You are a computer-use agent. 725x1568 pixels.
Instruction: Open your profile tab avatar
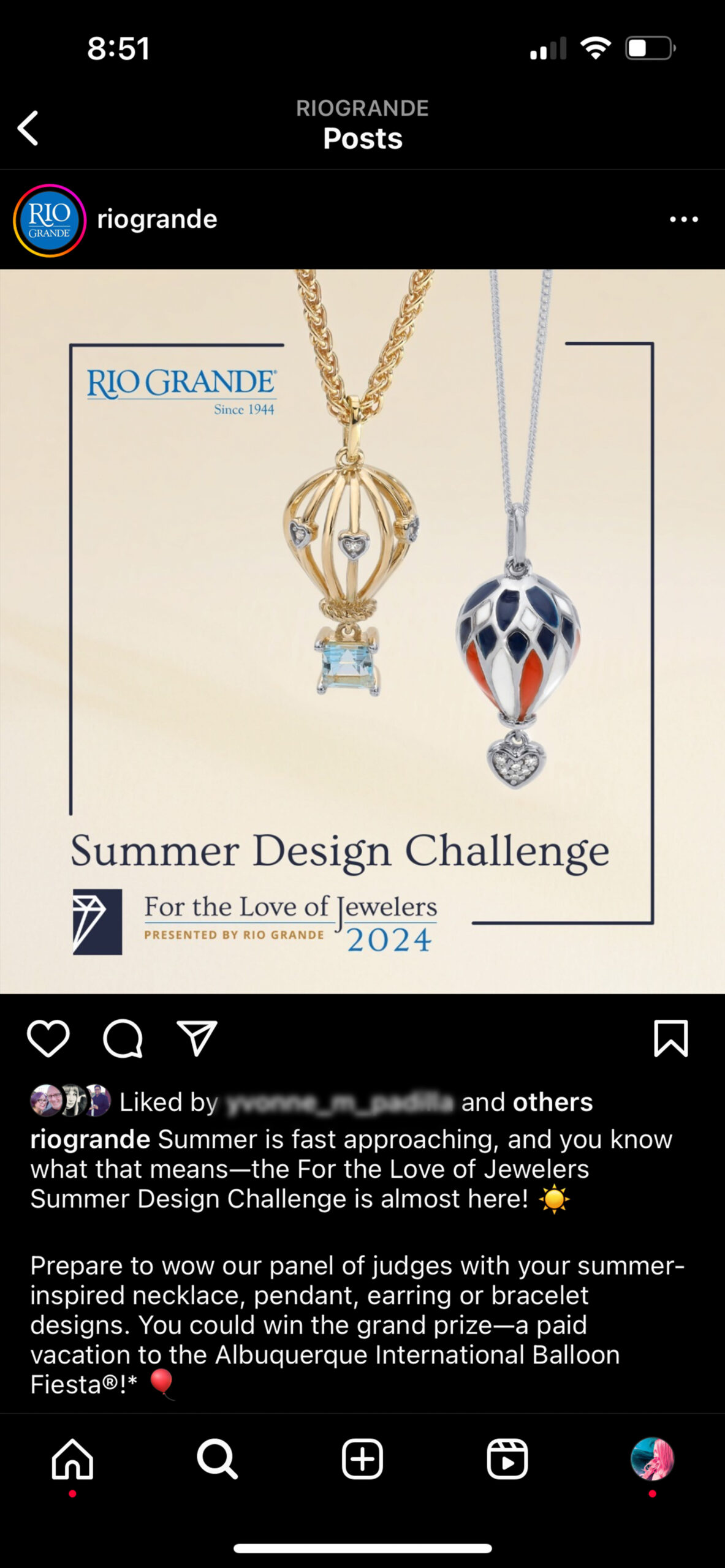pyautogui.click(x=652, y=1459)
